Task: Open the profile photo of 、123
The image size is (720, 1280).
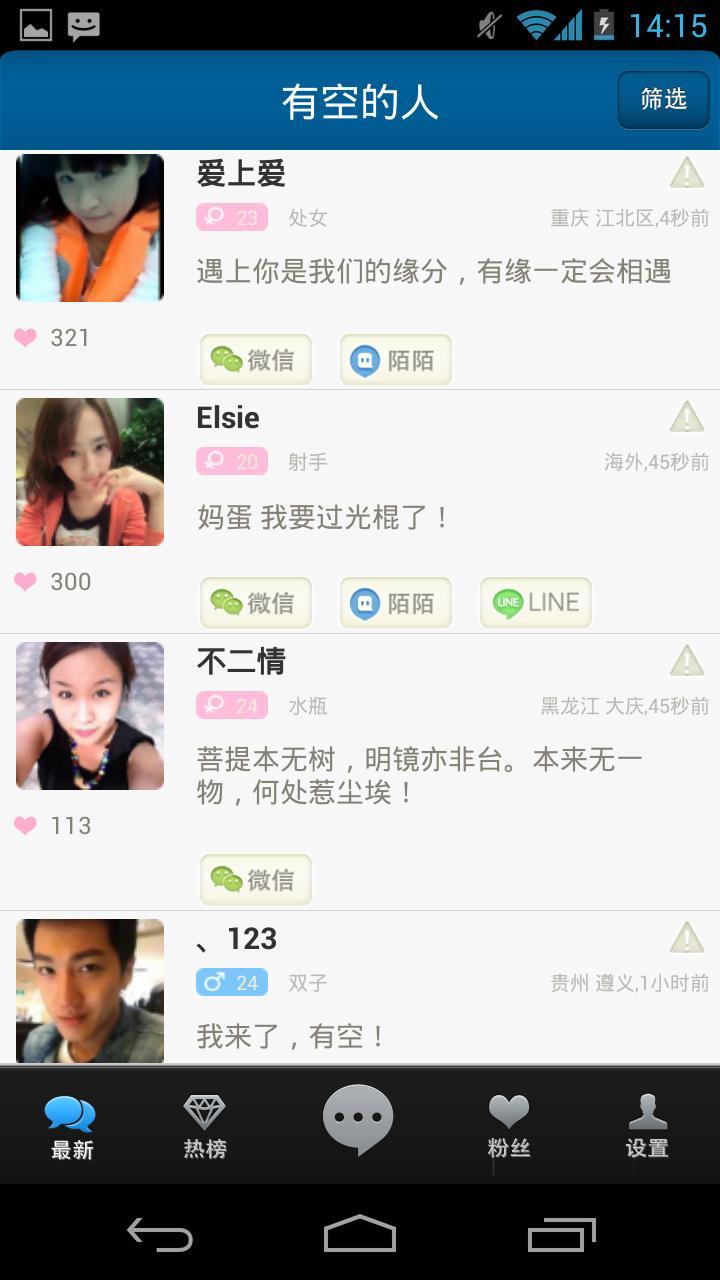Action: [90, 990]
